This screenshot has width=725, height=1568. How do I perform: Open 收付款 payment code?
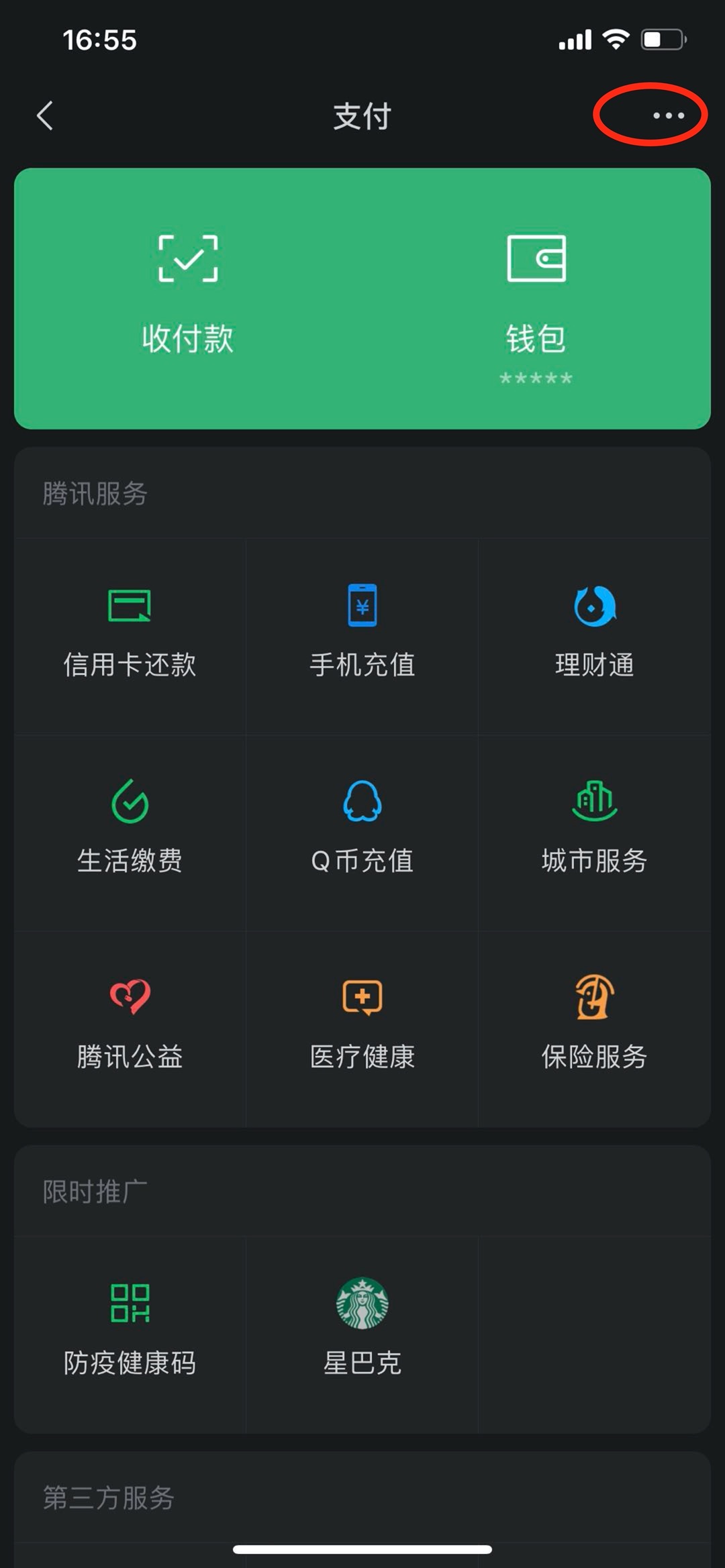tap(188, 295)
